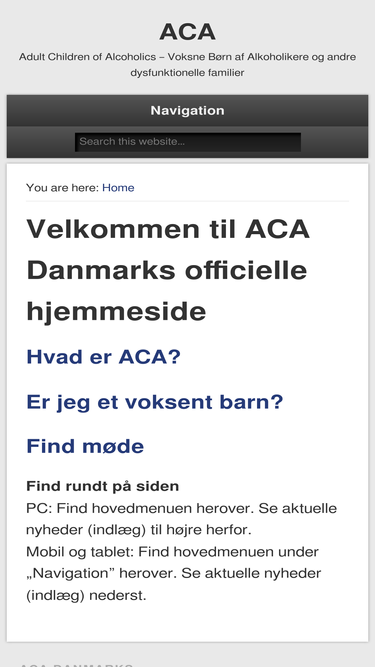This screenshot has width=375, height=667.
Task: Expand the Navigation menu bar
Action: coord(187,111)
